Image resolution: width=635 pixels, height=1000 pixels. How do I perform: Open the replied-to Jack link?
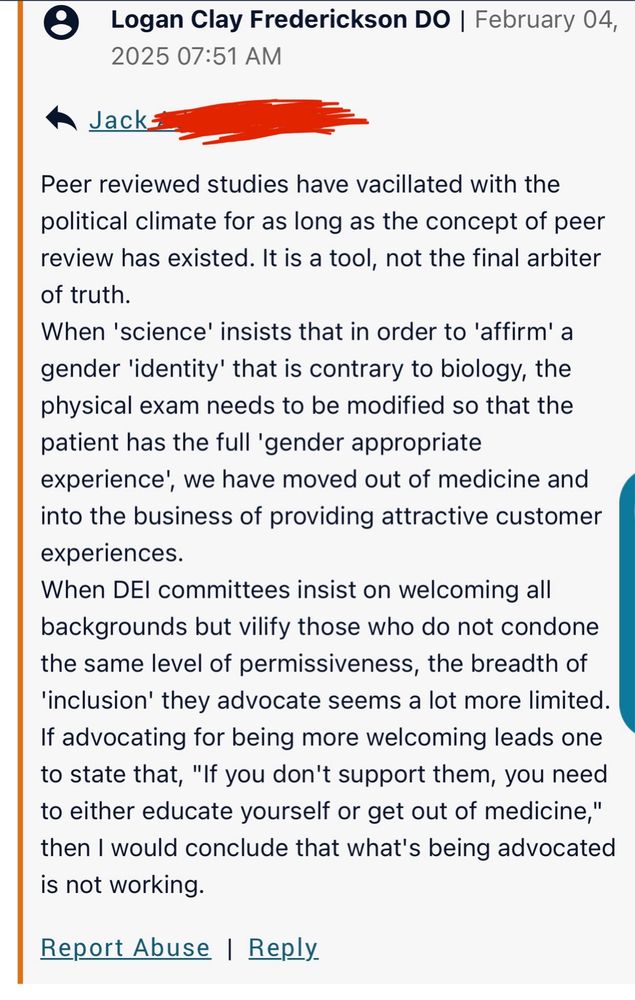[x=118, y=121]
